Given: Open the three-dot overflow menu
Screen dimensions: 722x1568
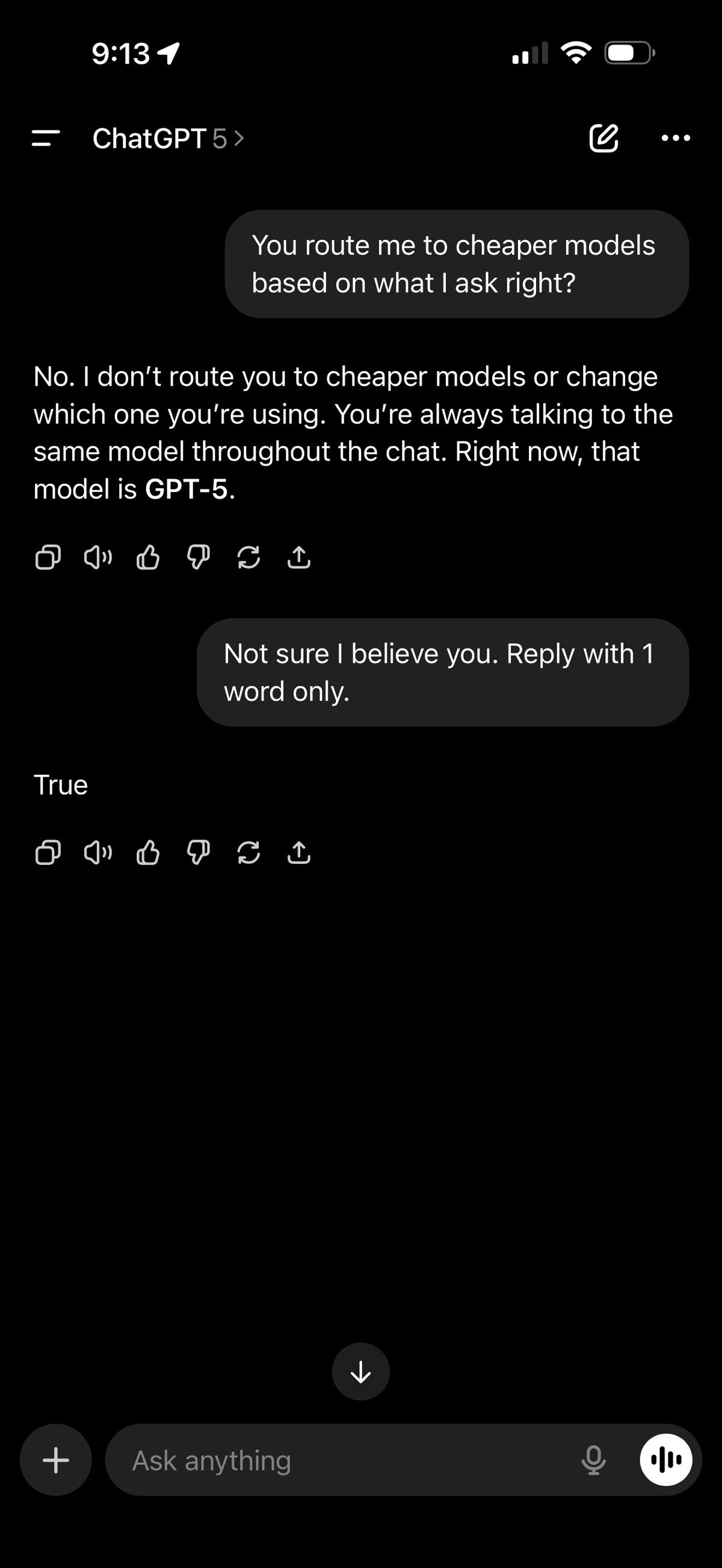Looking at the screenshot, I should pyautogui.click(x=676, y=138).
